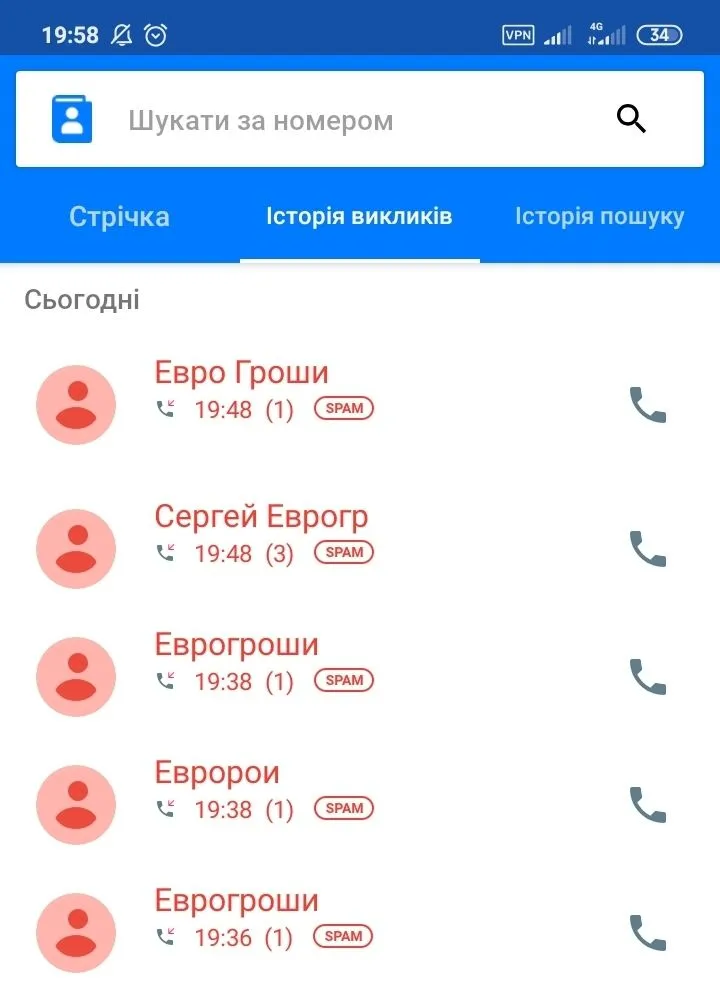Switch to the Історія пошуку tab
720x1003 pixels.
point(599,217)
